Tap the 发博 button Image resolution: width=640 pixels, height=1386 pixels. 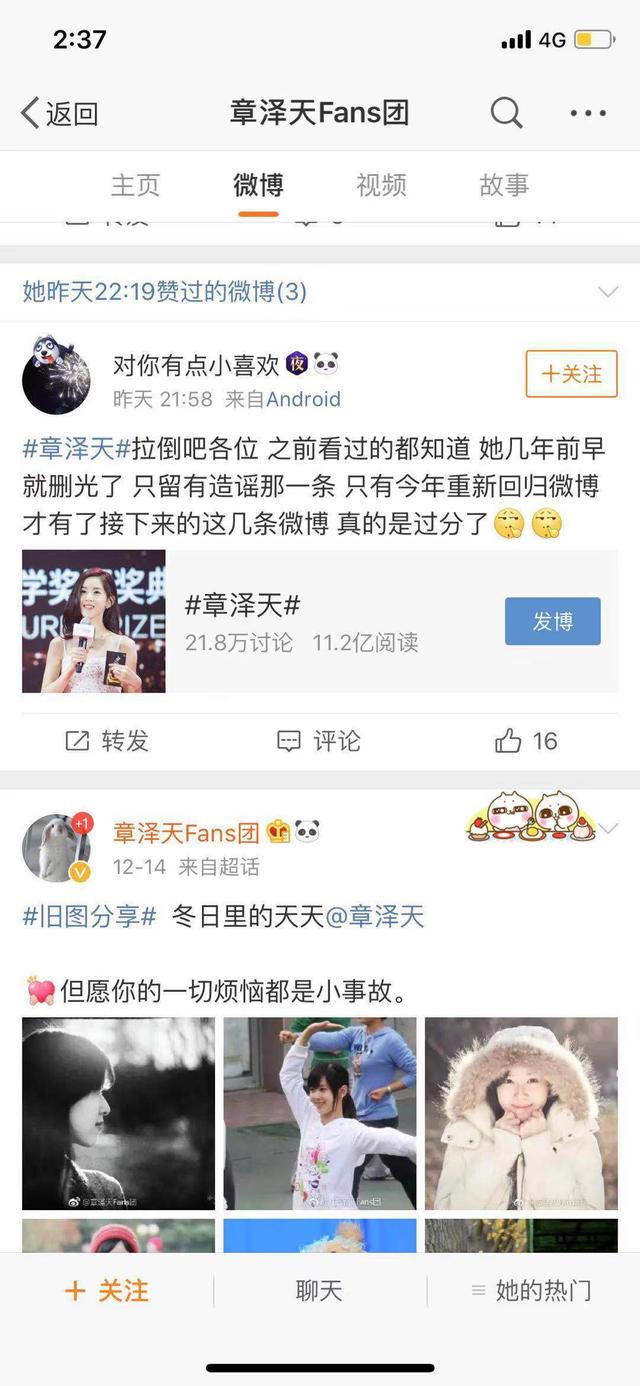[552, 621]
